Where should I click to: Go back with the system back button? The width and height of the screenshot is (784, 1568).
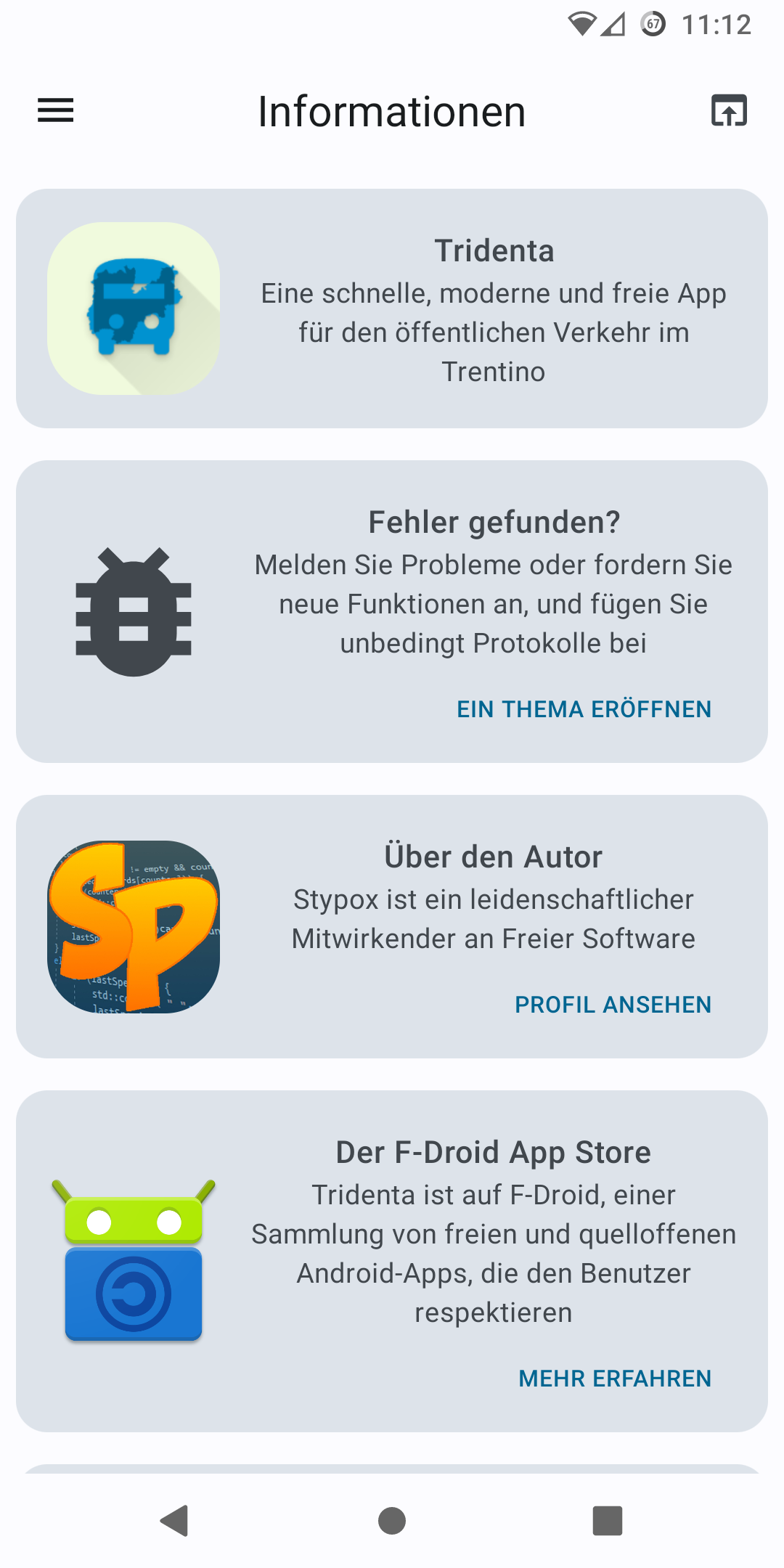point(175,1520)
